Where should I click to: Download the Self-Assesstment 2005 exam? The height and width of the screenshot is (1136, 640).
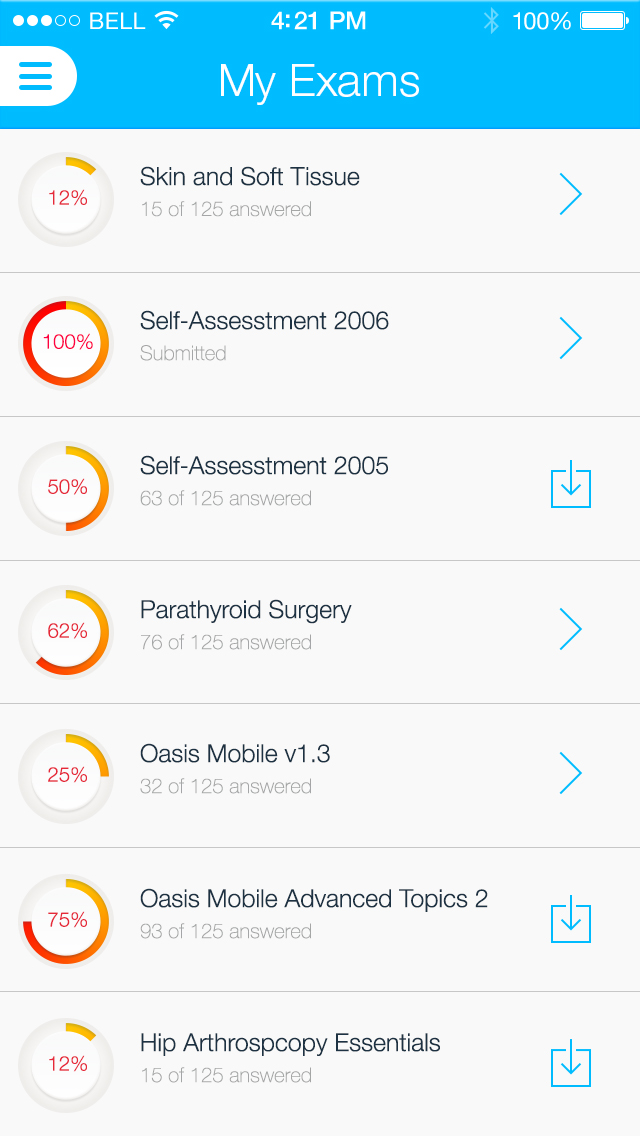click(571, 484)
